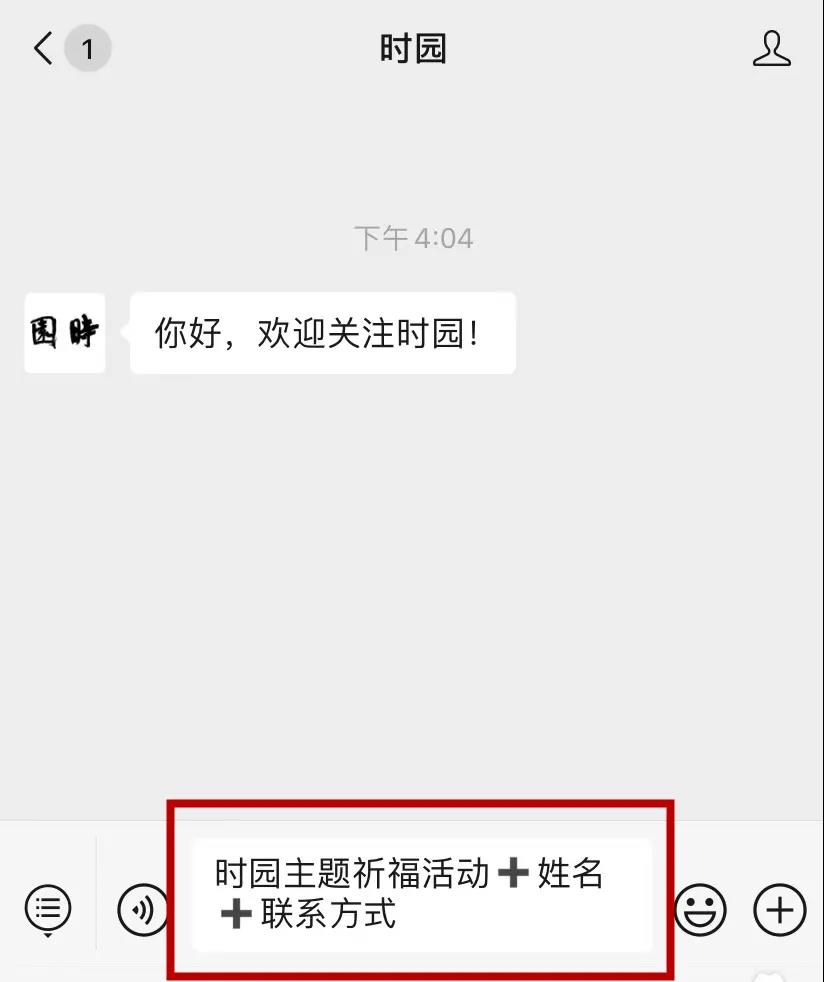Focus the message text input field

tap(420, 893)
